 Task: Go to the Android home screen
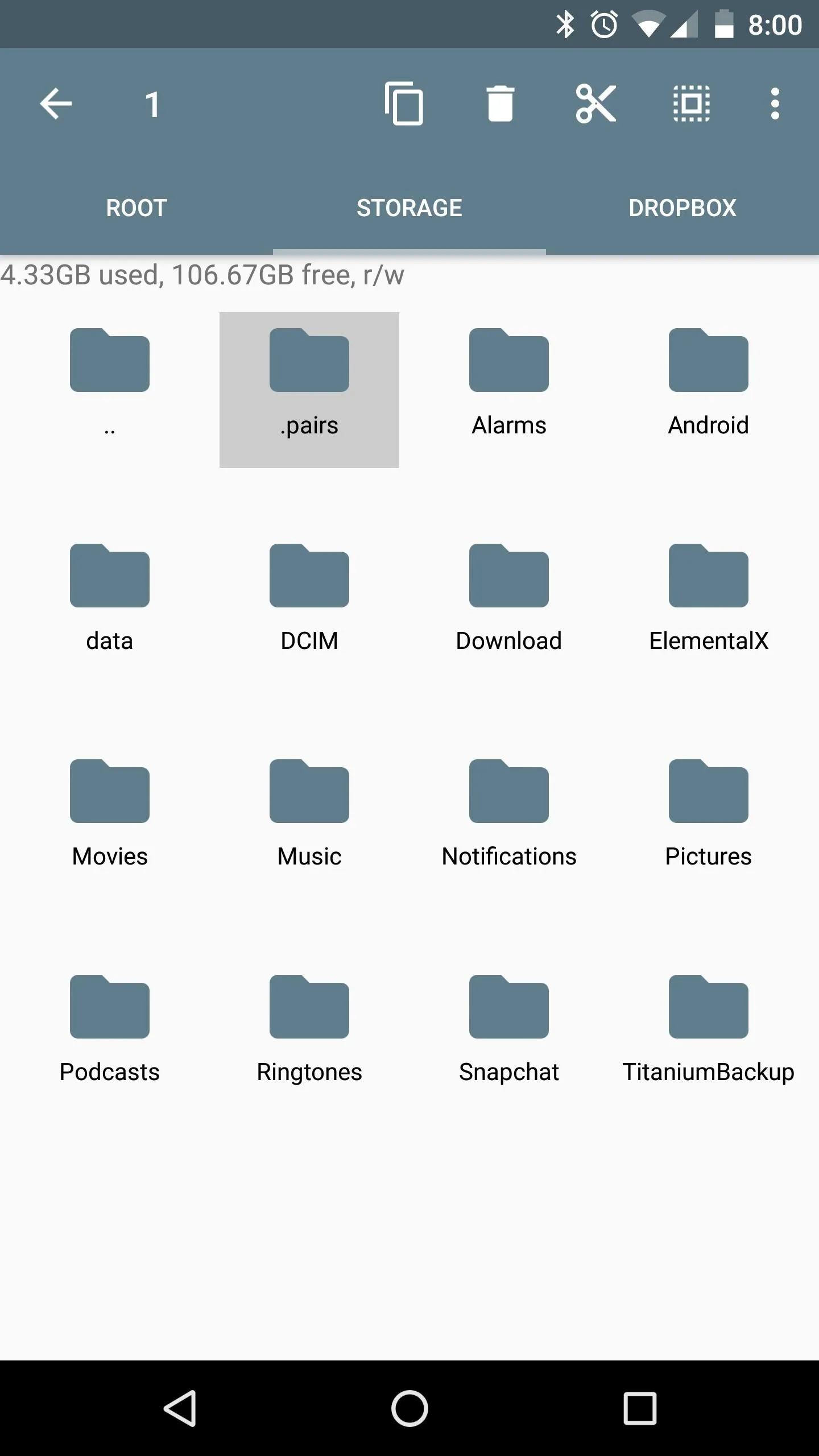[409, 1408]
